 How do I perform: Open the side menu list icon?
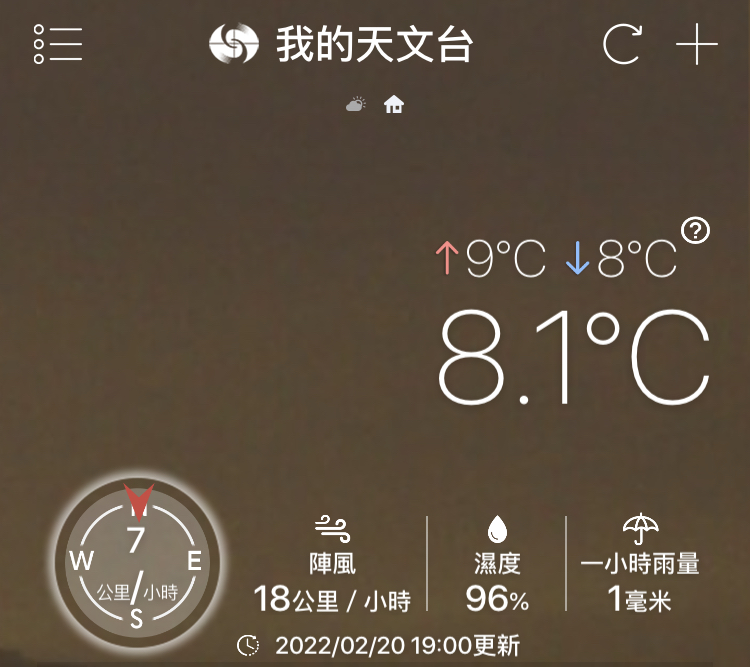click(58, 45)
